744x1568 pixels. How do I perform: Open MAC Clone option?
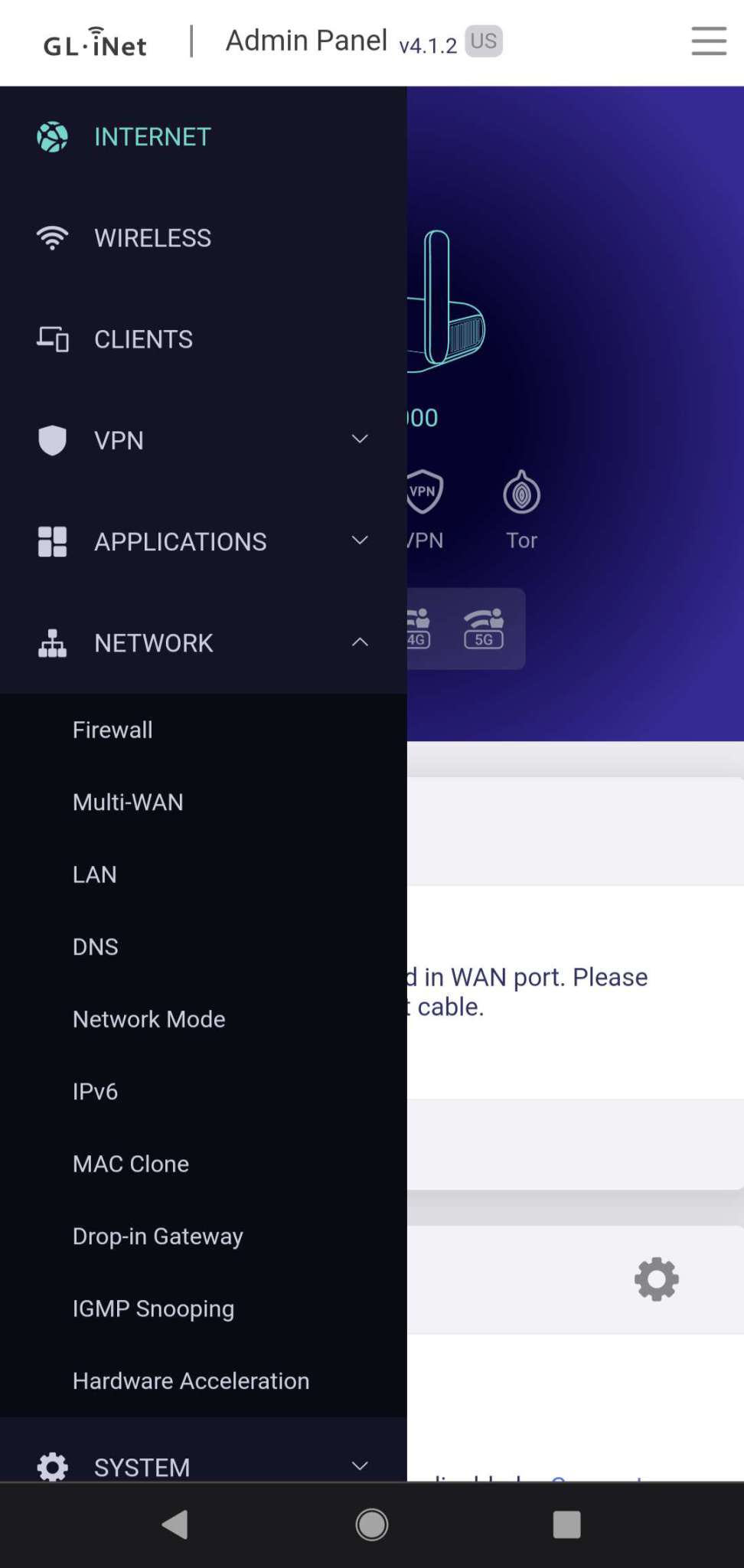pos(131,1164)
